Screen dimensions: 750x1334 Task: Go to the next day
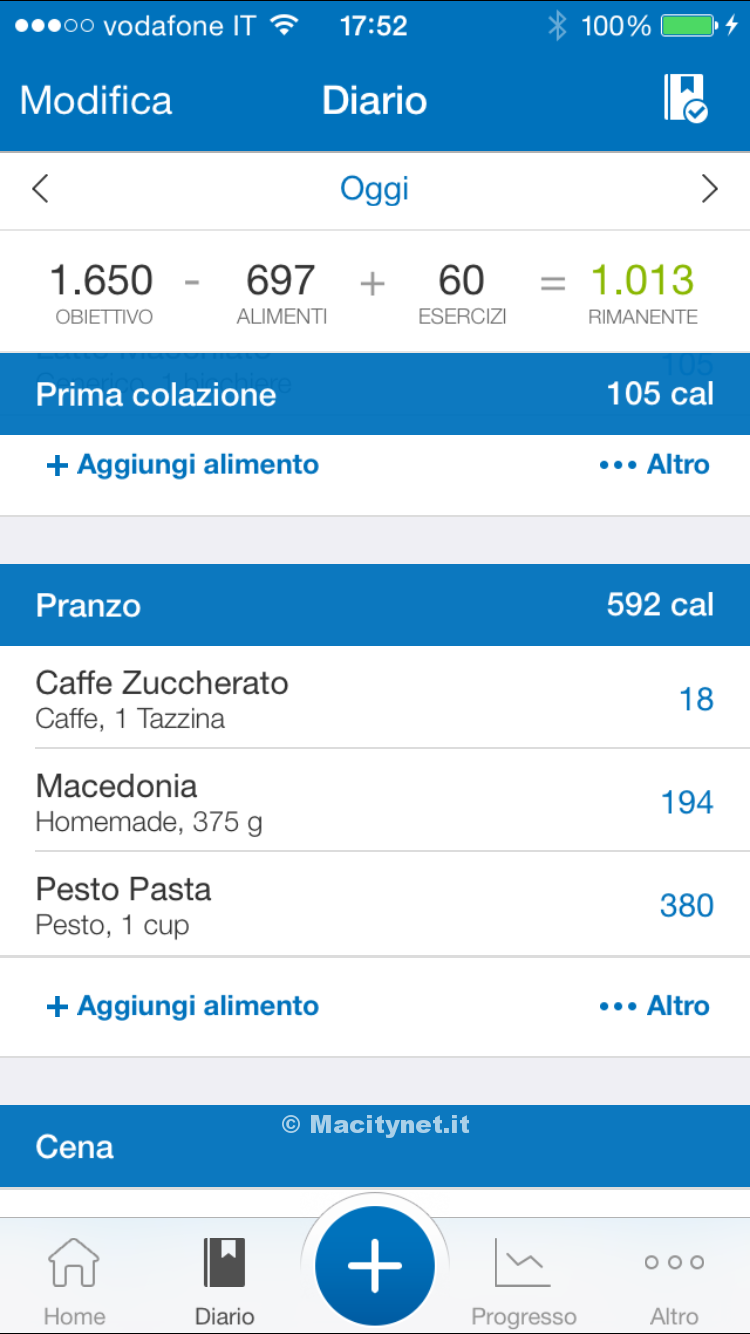[x=709, y=189]
